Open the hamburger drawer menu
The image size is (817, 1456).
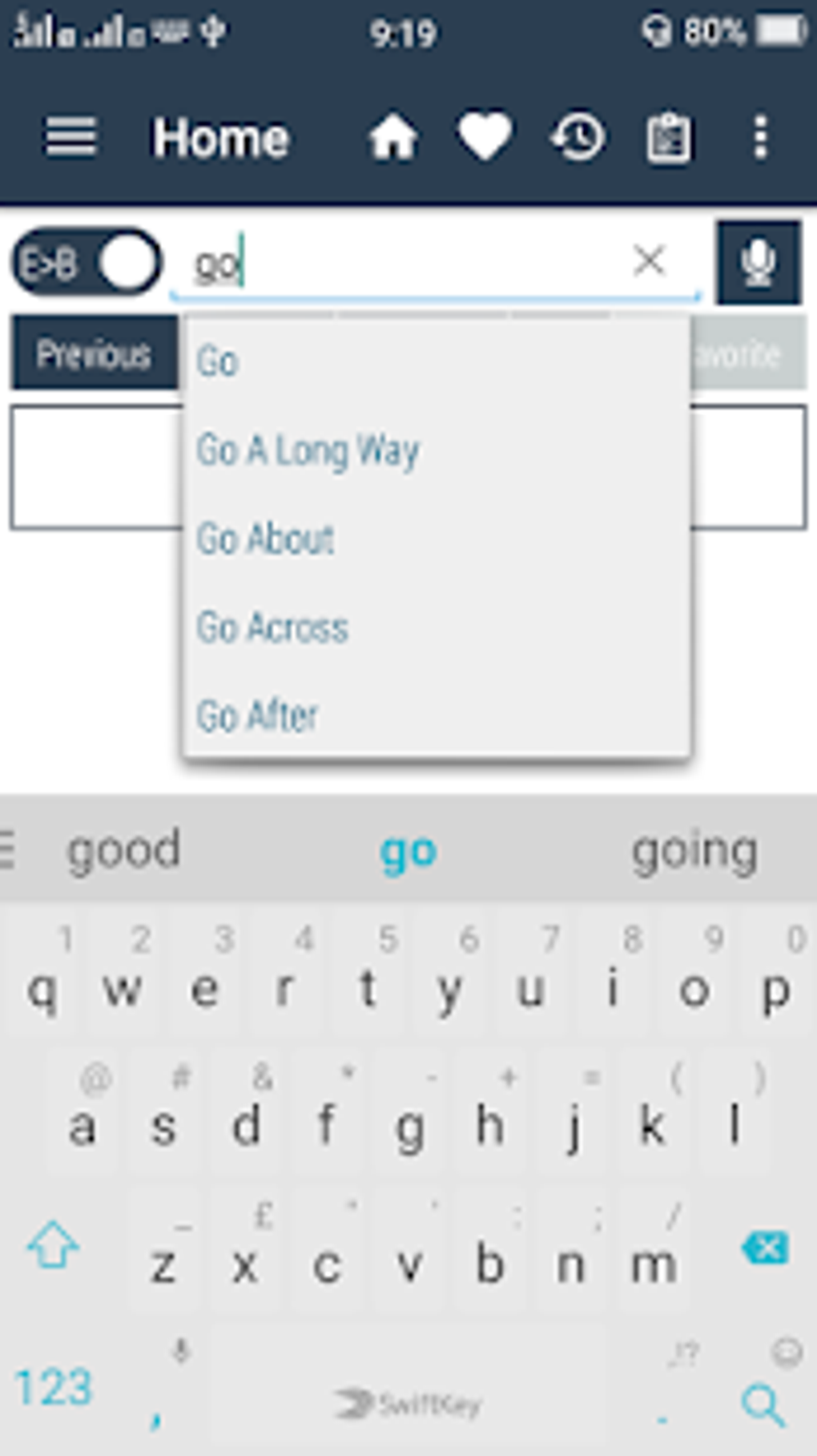(70, 137)
